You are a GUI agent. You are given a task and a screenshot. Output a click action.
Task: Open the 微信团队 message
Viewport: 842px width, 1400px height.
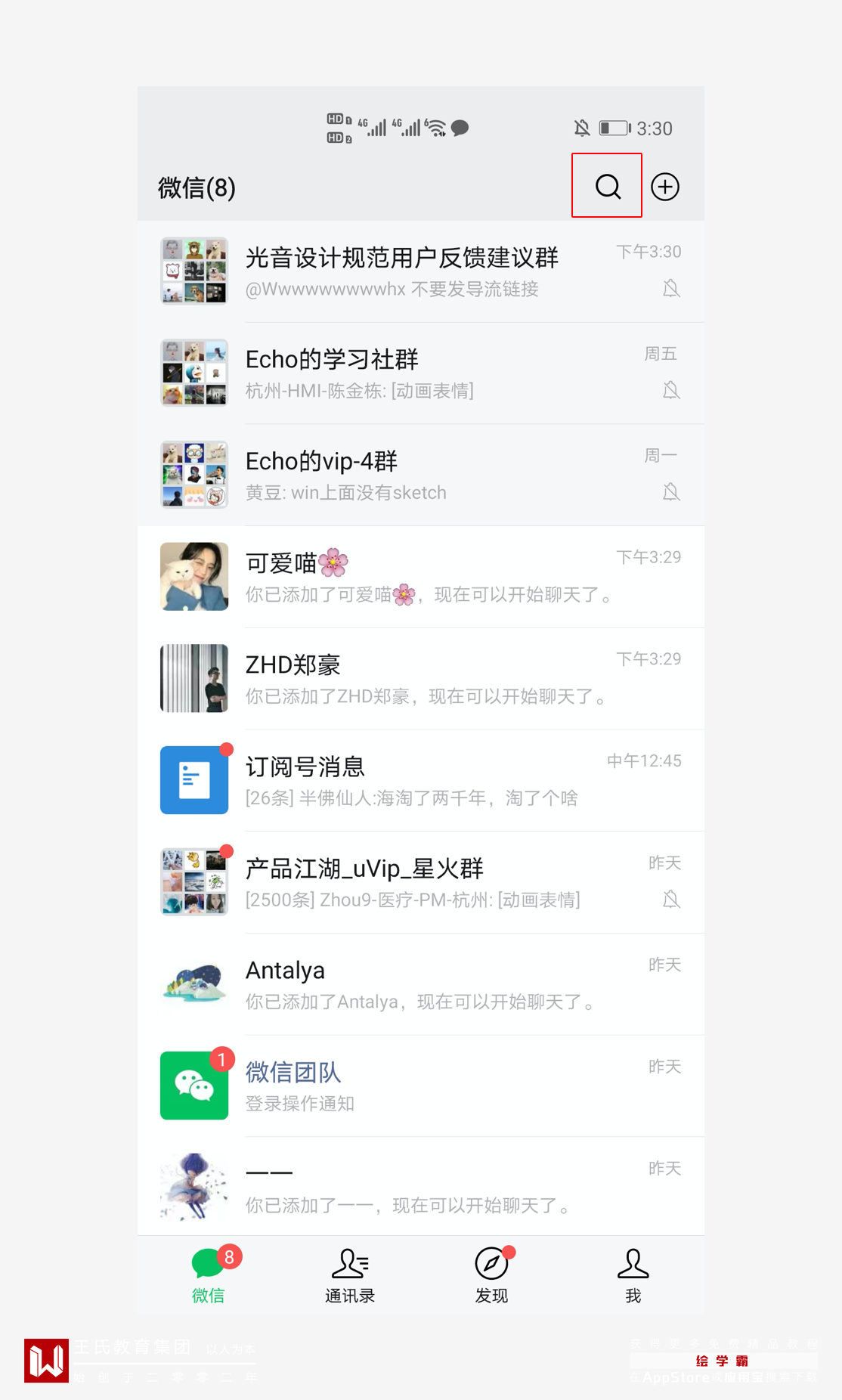tap(420, 1086)
